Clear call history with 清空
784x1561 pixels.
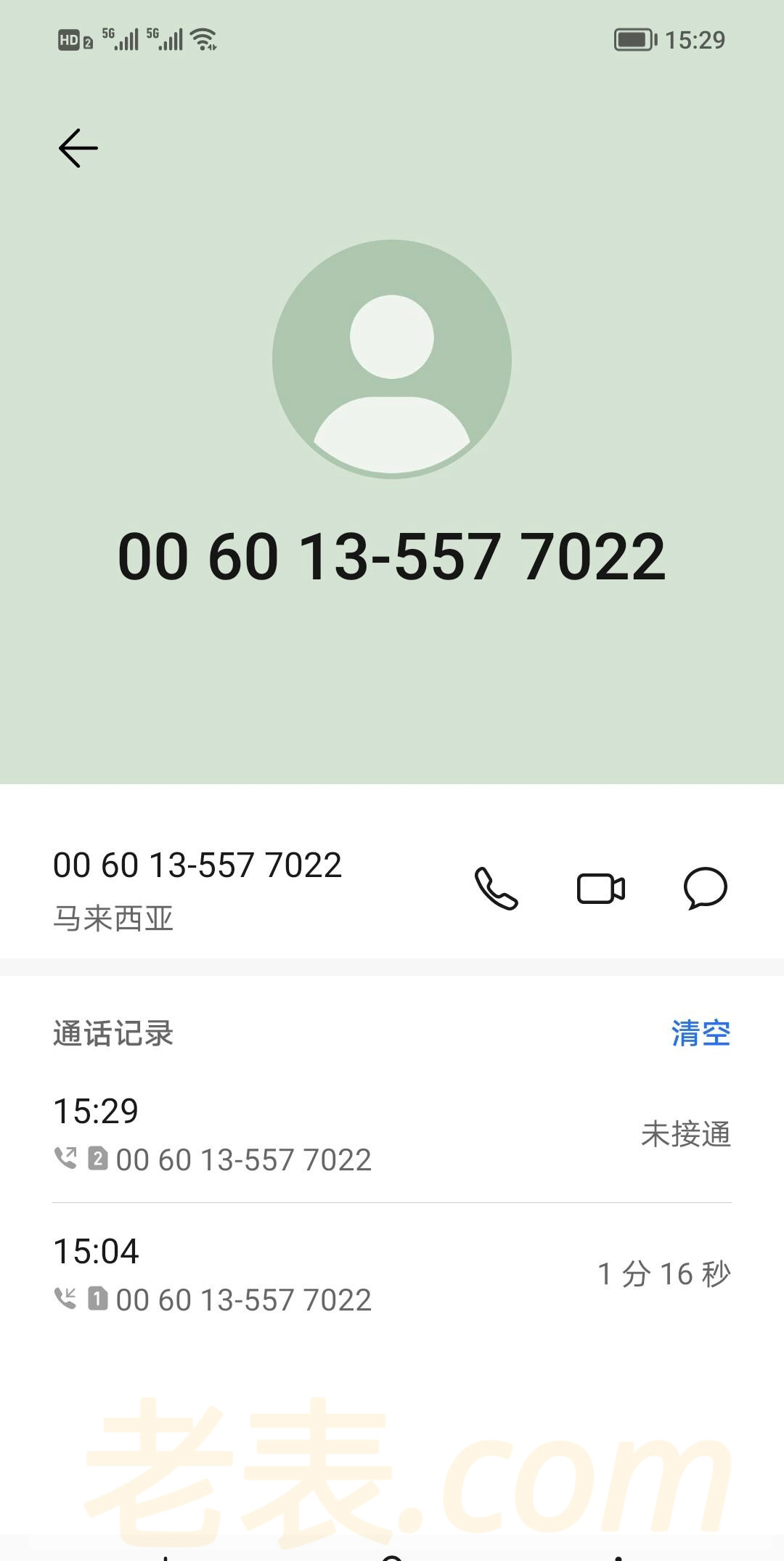click(x=700, y=1033)
